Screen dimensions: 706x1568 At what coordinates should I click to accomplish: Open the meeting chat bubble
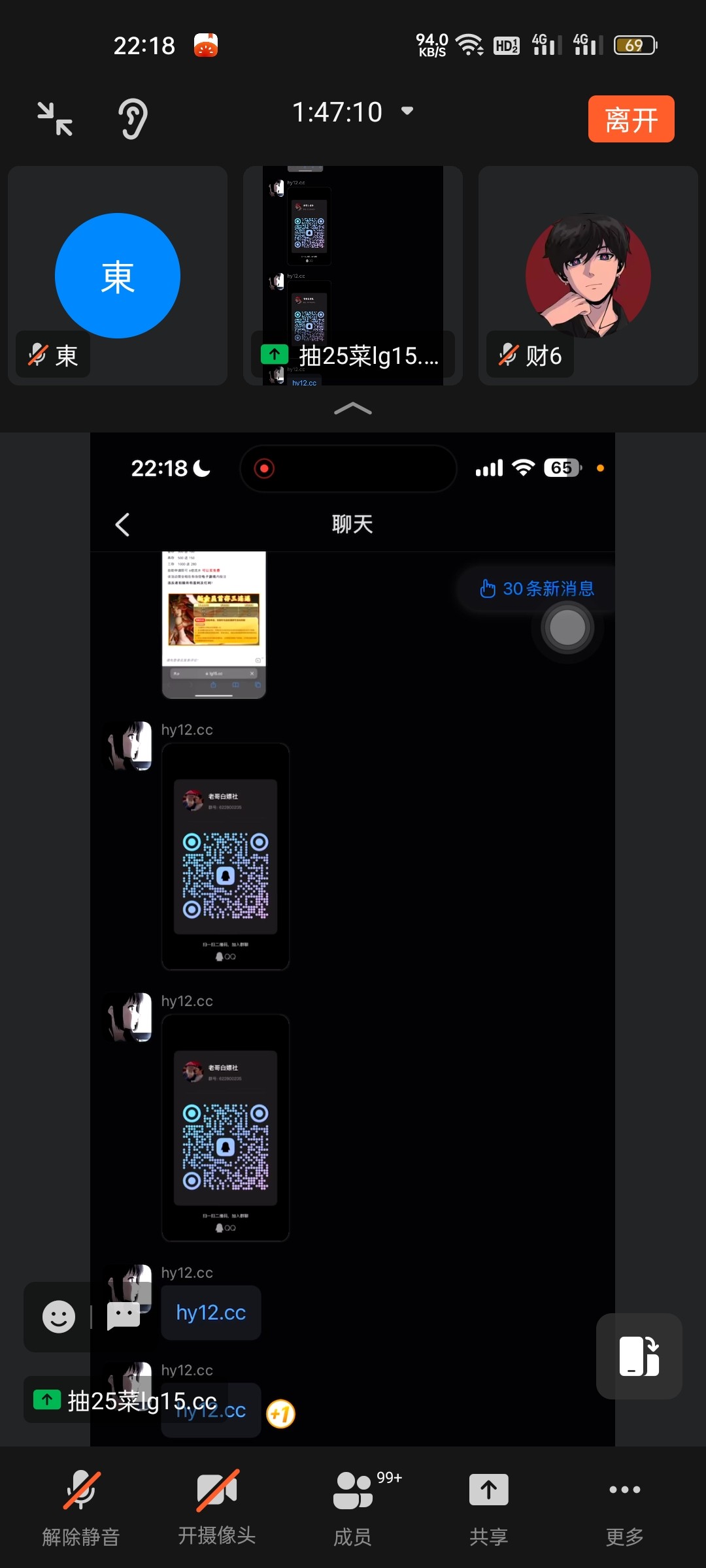[124, 1316]
